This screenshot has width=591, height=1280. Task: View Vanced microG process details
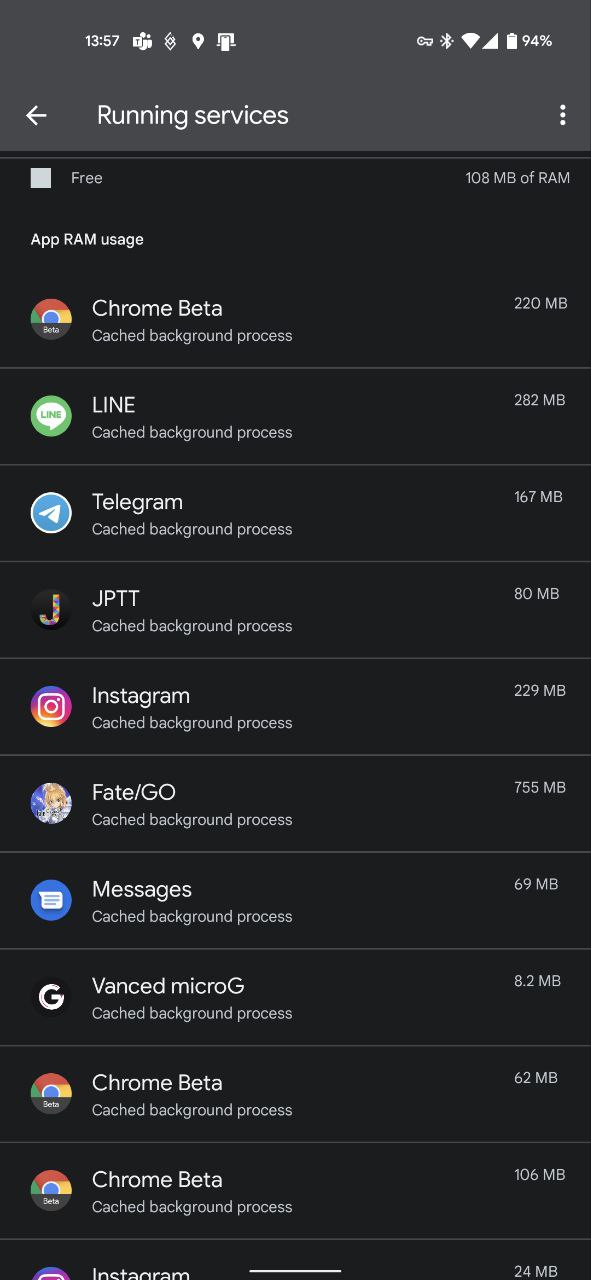[x=295, y=998]
